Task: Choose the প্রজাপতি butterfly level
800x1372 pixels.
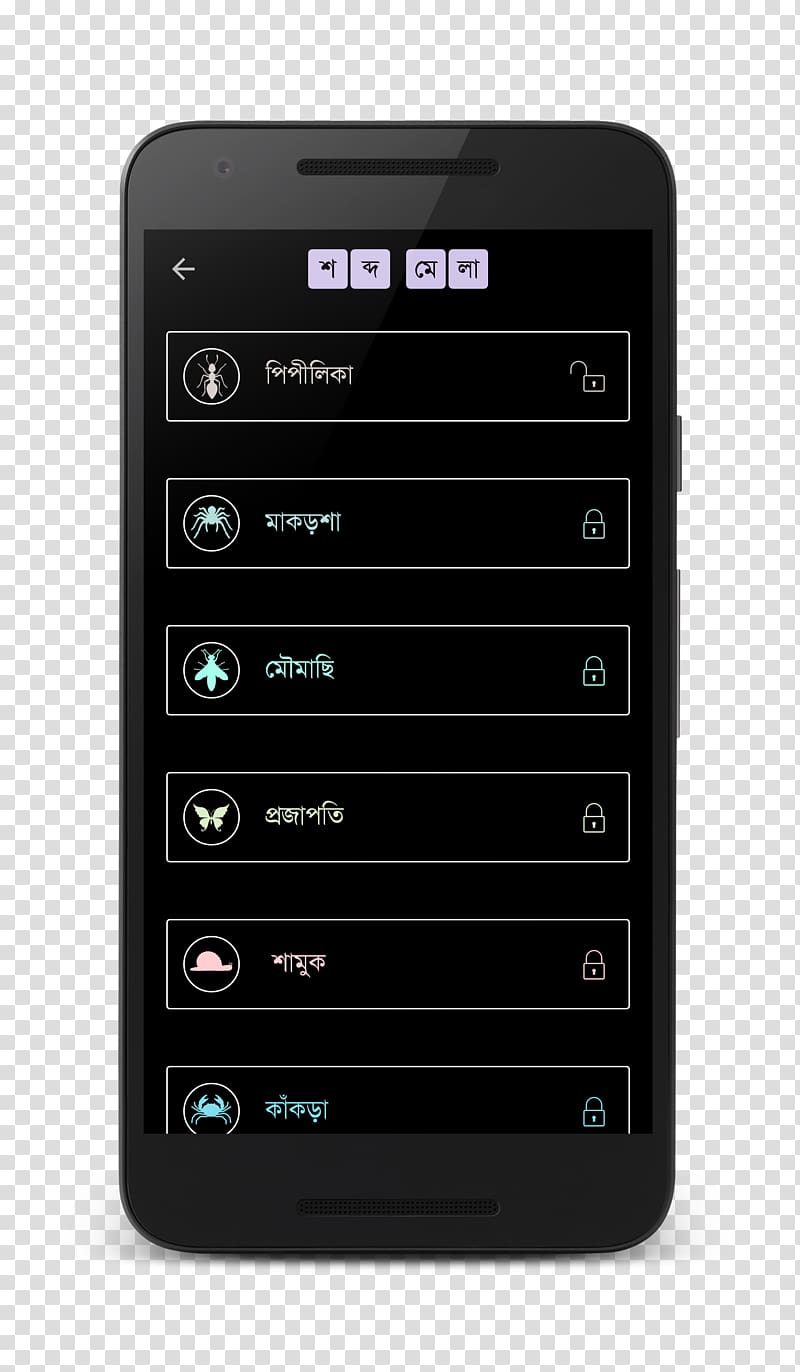Action: click(398, 817)
